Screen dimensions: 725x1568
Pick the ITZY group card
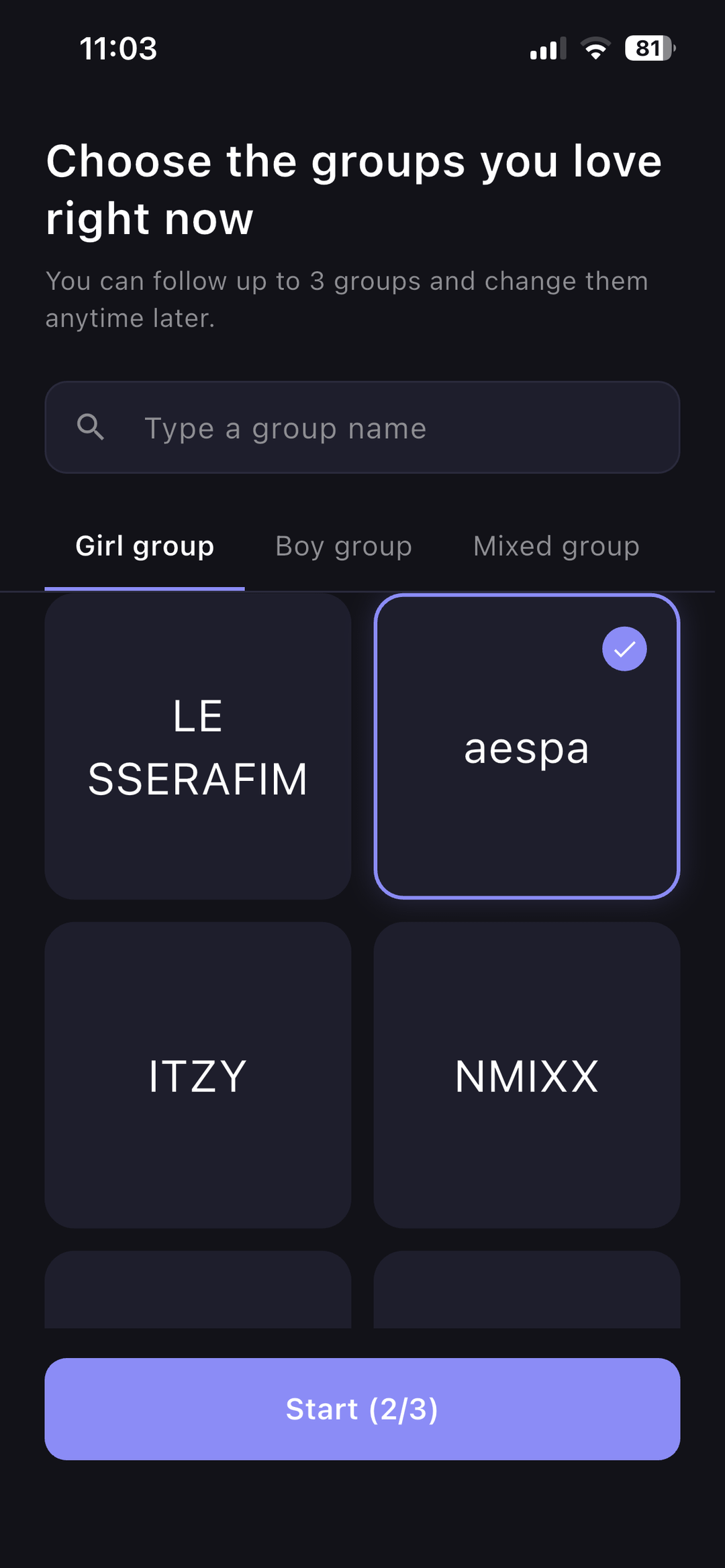(197, 1075)
